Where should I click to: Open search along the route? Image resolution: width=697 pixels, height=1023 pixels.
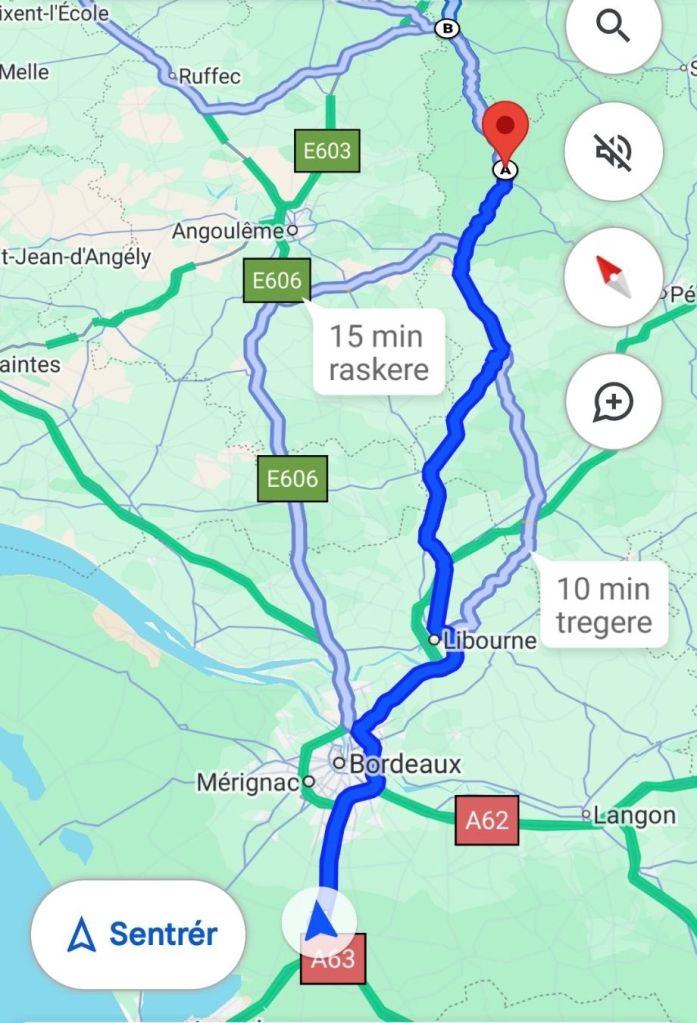(x=613, y=28)
